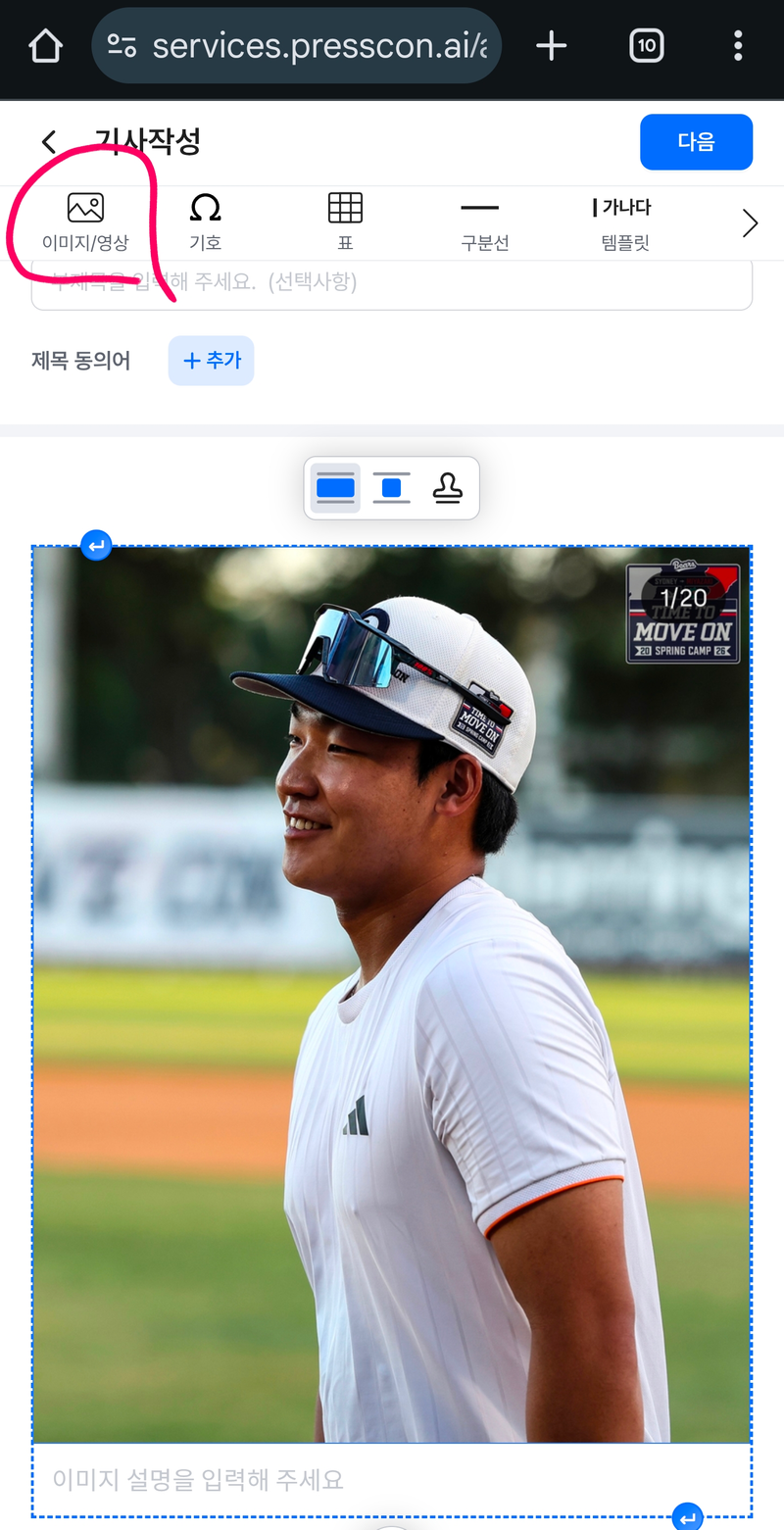The width and height of the screenshot is (784, 1530).
Task: Open the 기호 symbol picker
Action: tap(205, 222)
